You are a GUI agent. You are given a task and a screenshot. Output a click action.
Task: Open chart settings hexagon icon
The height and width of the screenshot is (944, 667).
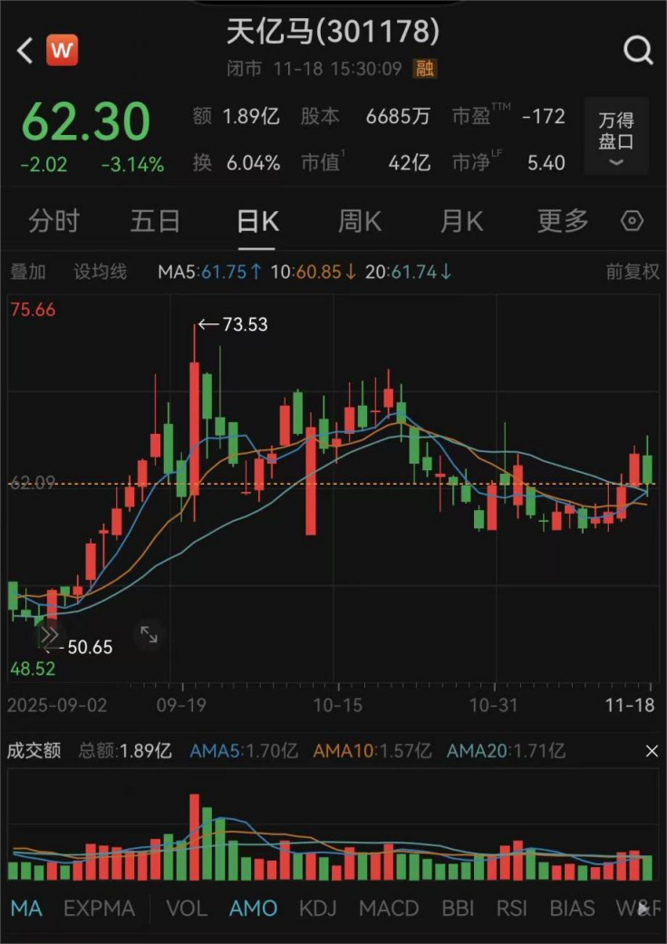633,221
